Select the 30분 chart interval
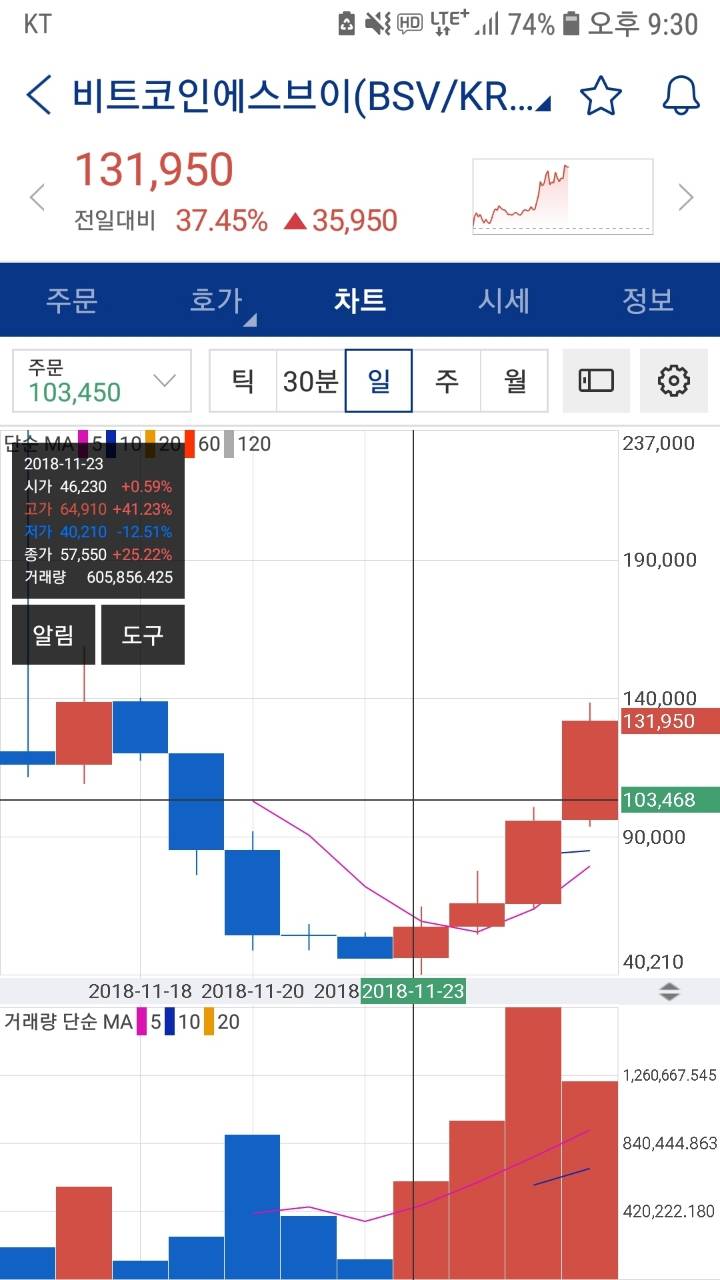The height and width of the screenshot is (1280, 720). tap(311, 381)
